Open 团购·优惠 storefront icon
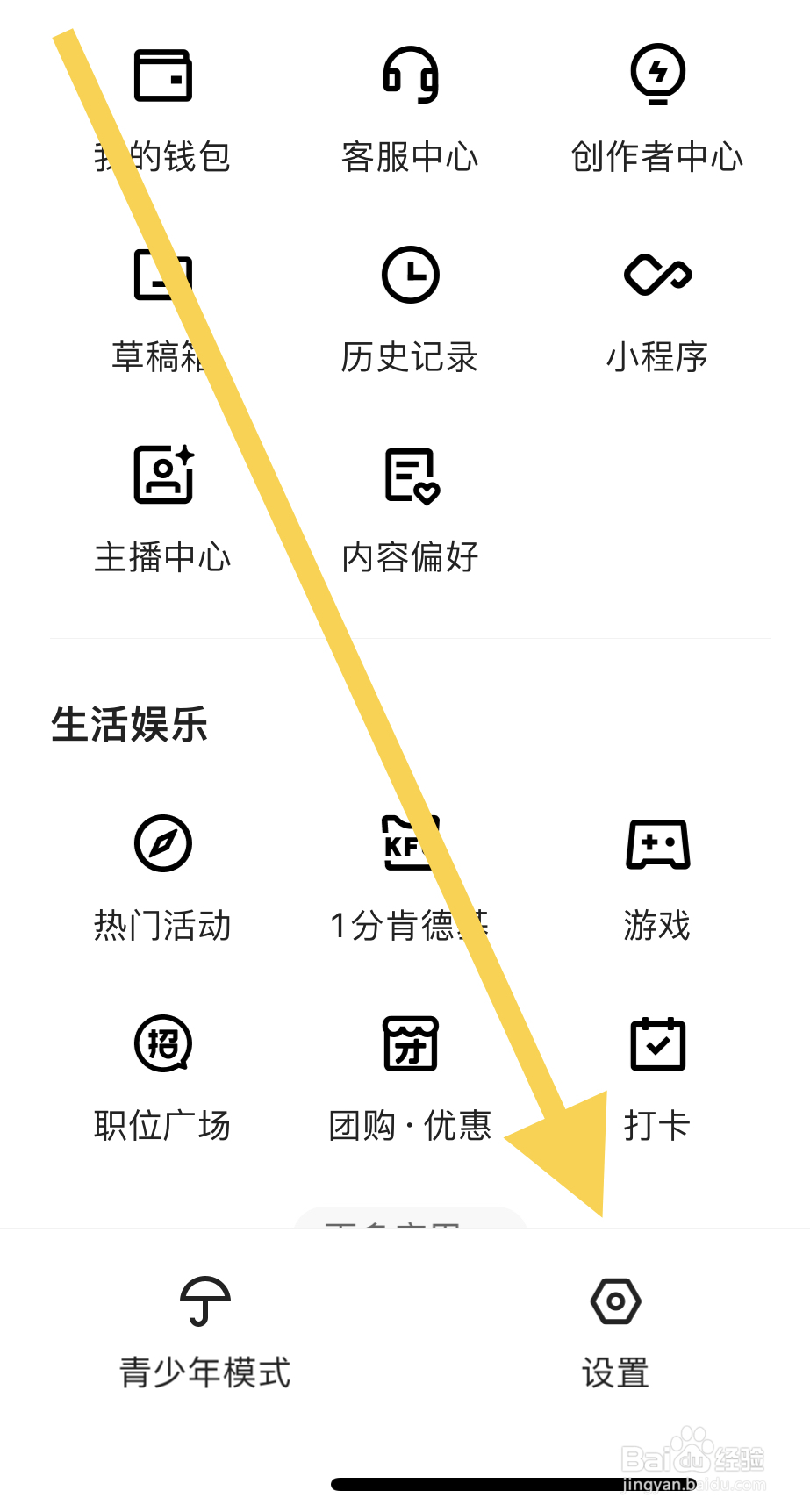Screen dimensions: 810x1512 (x=410, y=1043)
